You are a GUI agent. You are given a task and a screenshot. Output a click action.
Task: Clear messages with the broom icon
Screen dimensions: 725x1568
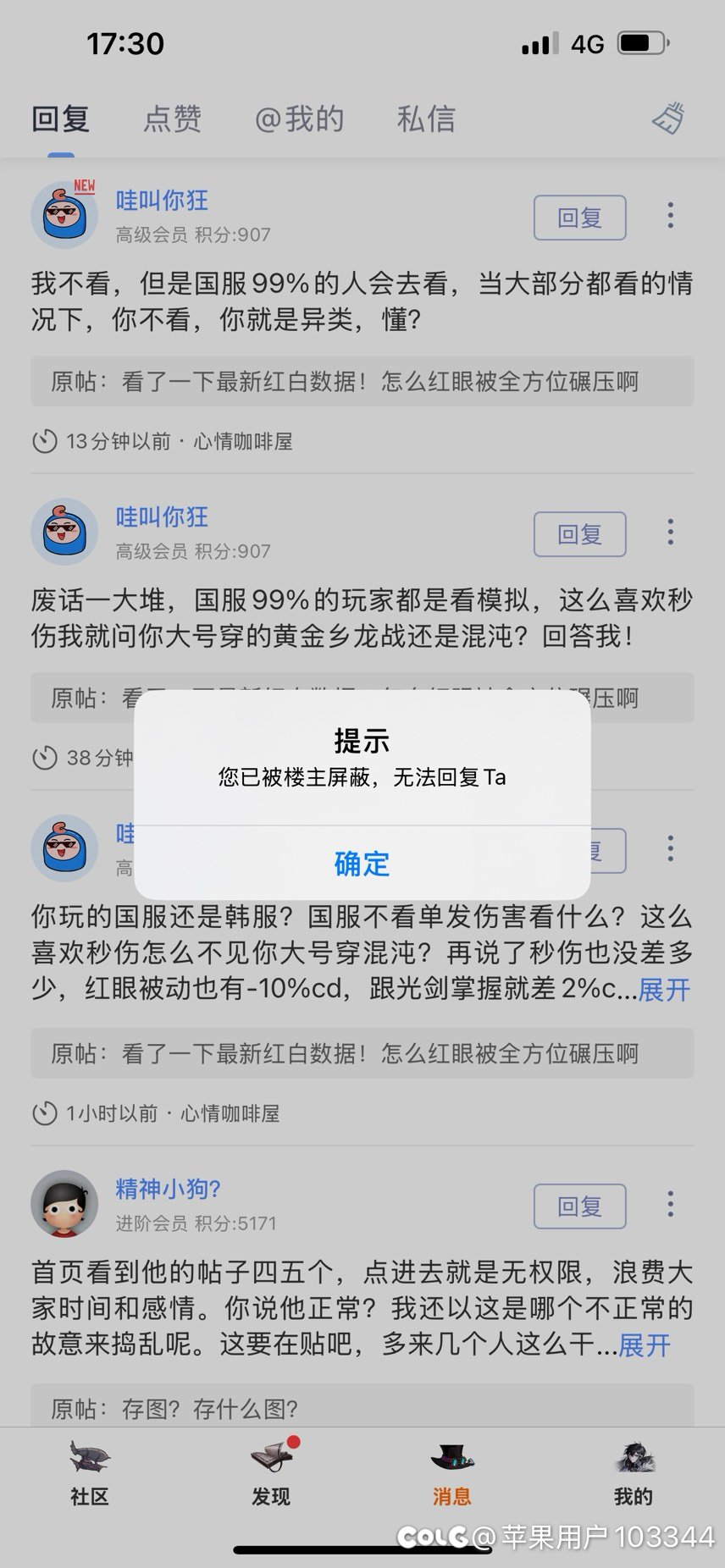click(x=668, y=119)
